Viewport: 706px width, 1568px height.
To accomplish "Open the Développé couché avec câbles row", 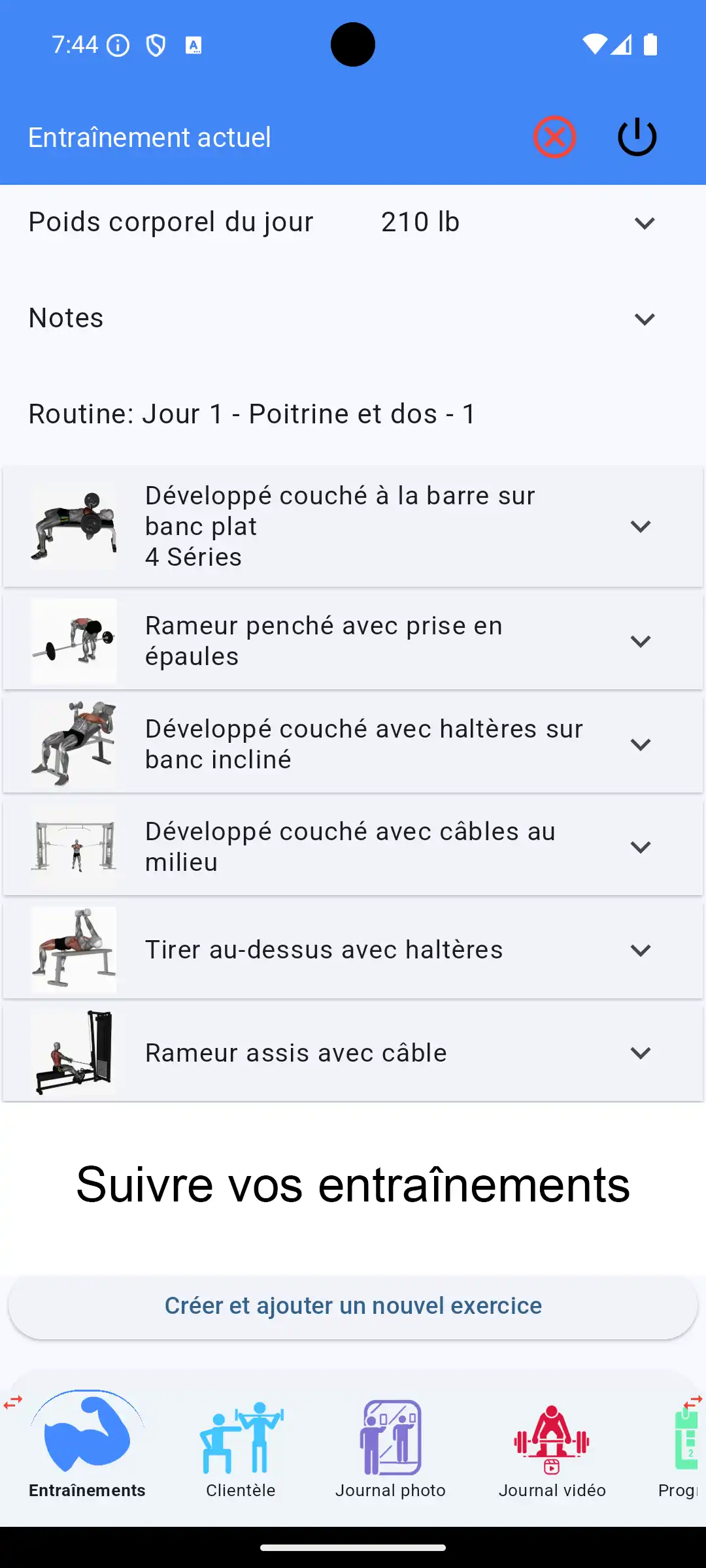I will coord(641,846).
